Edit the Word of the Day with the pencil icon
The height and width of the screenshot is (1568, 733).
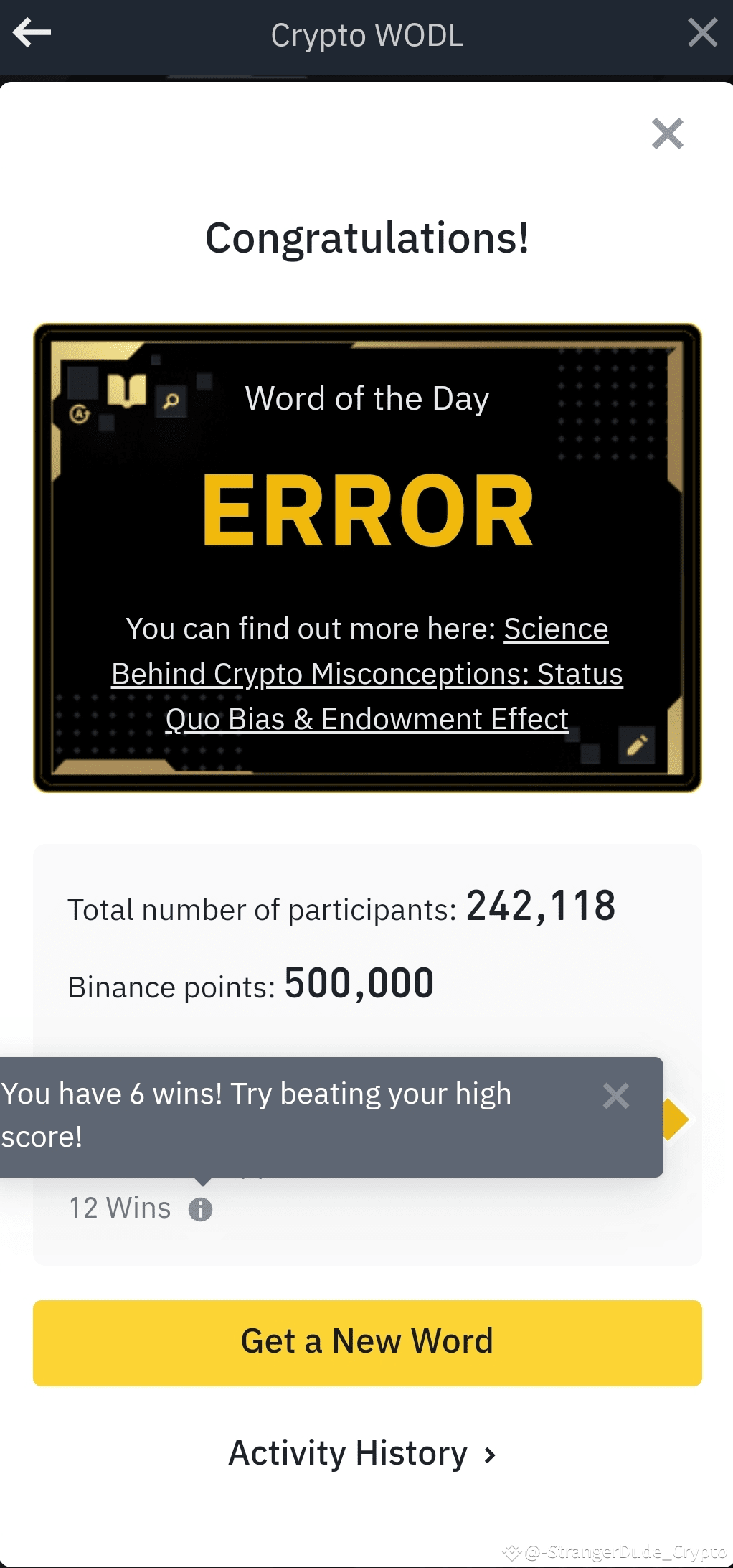pyautogui.click(x=637, y=745)
